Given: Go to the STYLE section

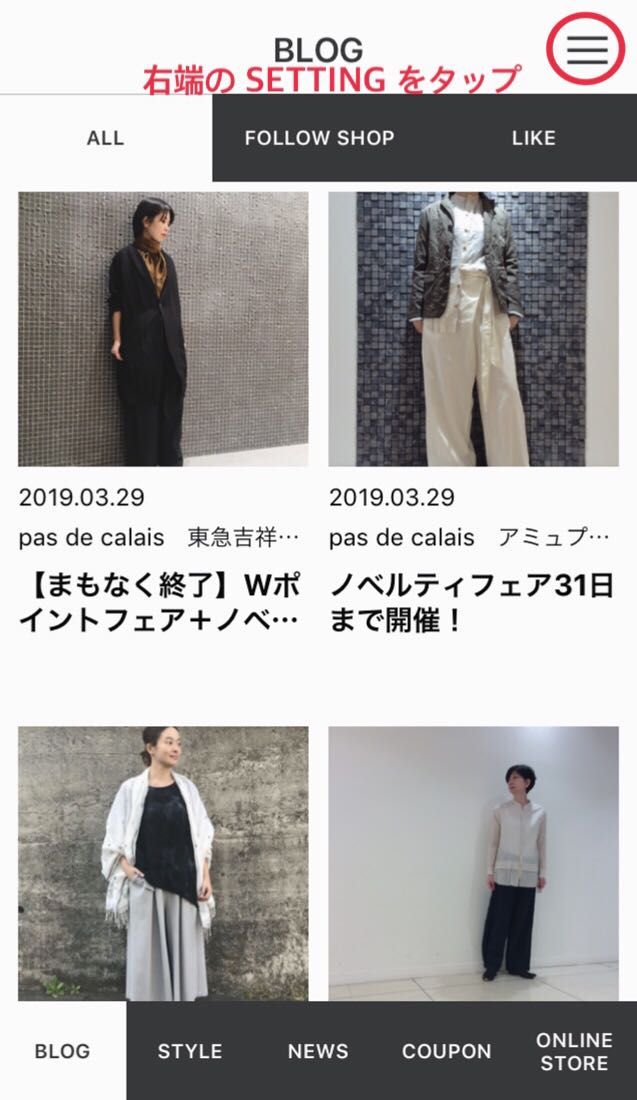Looking at the screenshot, I should [x=190, y=1051].
